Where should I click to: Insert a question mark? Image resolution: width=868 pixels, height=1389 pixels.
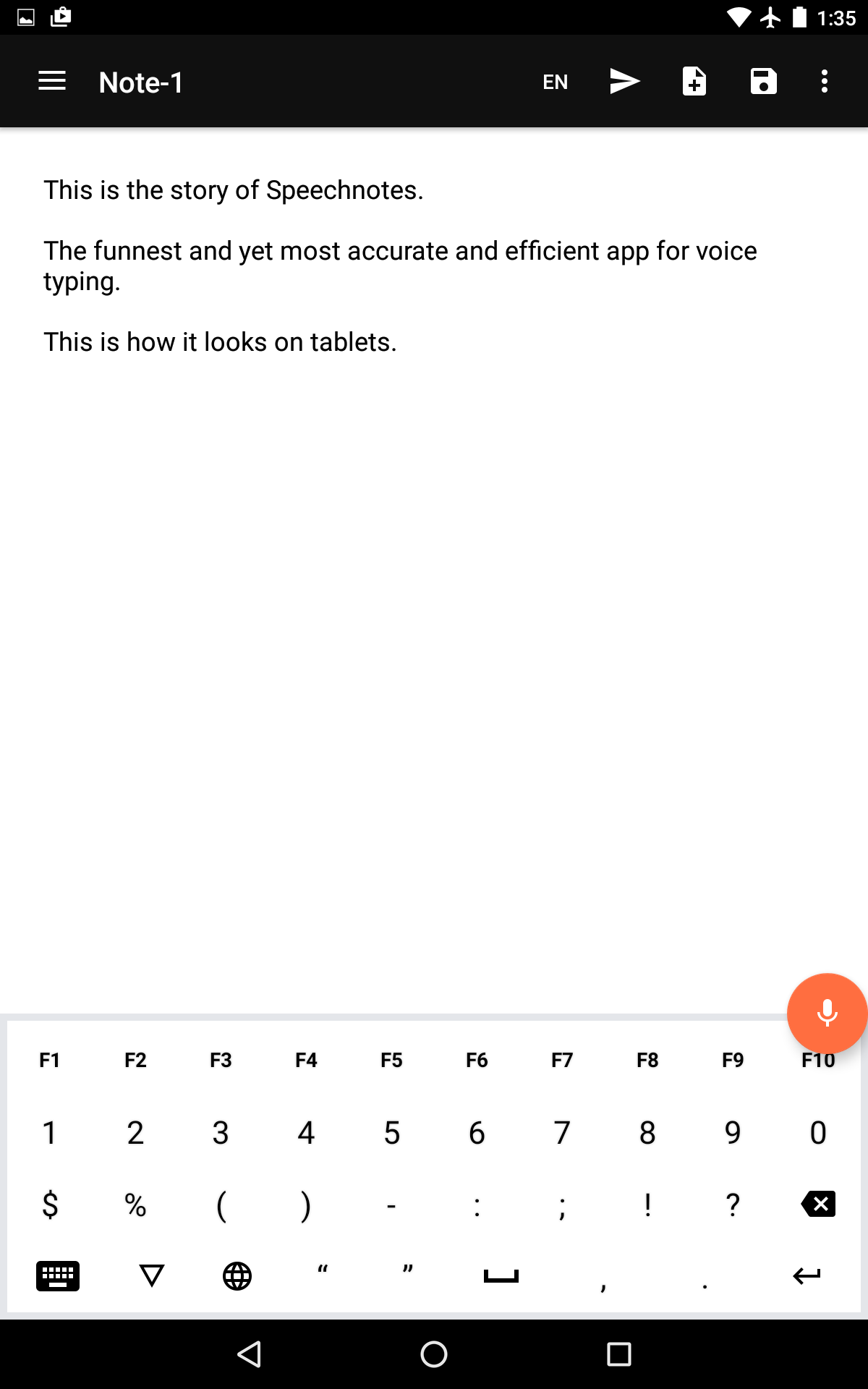point(733,1205)
